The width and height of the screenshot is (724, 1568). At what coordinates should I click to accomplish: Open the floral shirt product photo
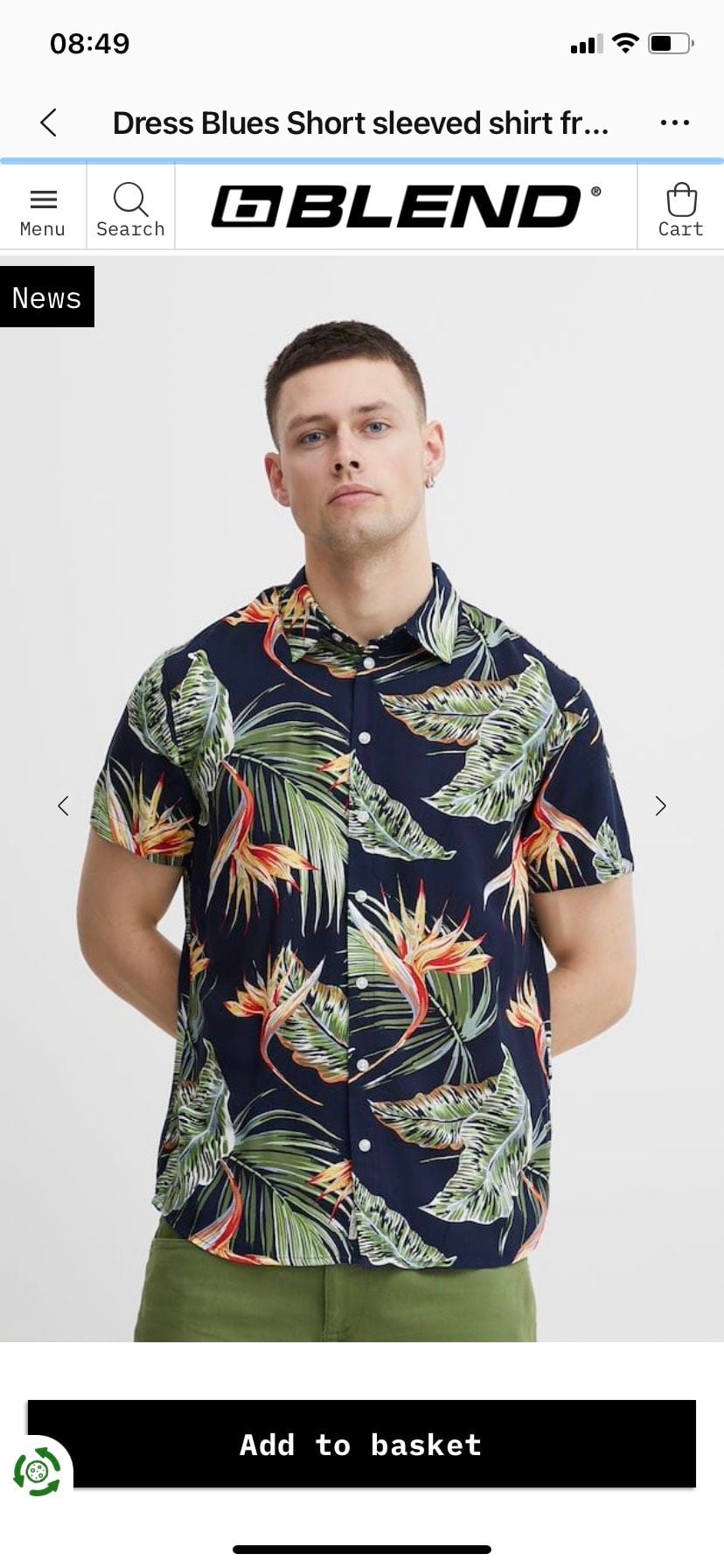tap(362, 919)
